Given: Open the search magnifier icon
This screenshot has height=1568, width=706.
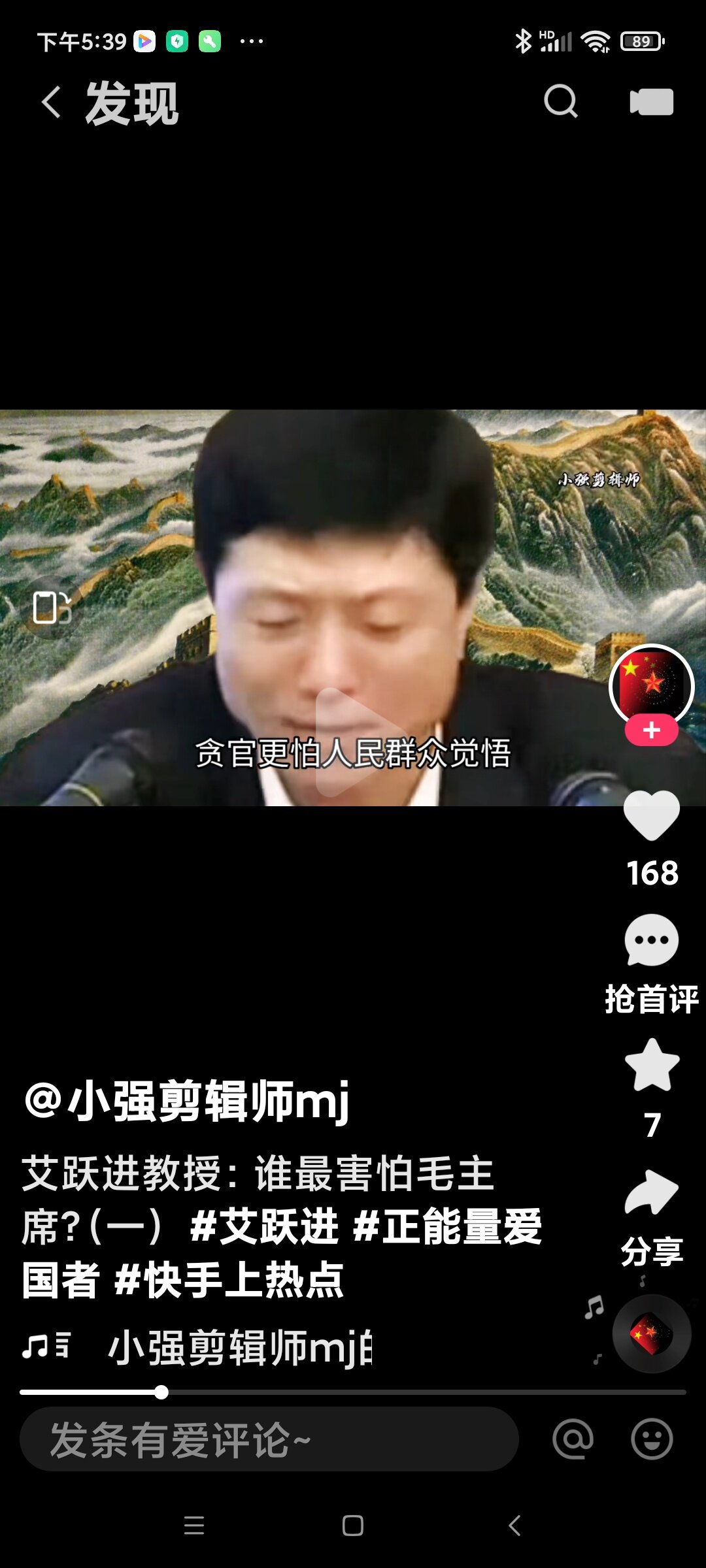Looking at the screenshot, I should click(x=561, y=101).
